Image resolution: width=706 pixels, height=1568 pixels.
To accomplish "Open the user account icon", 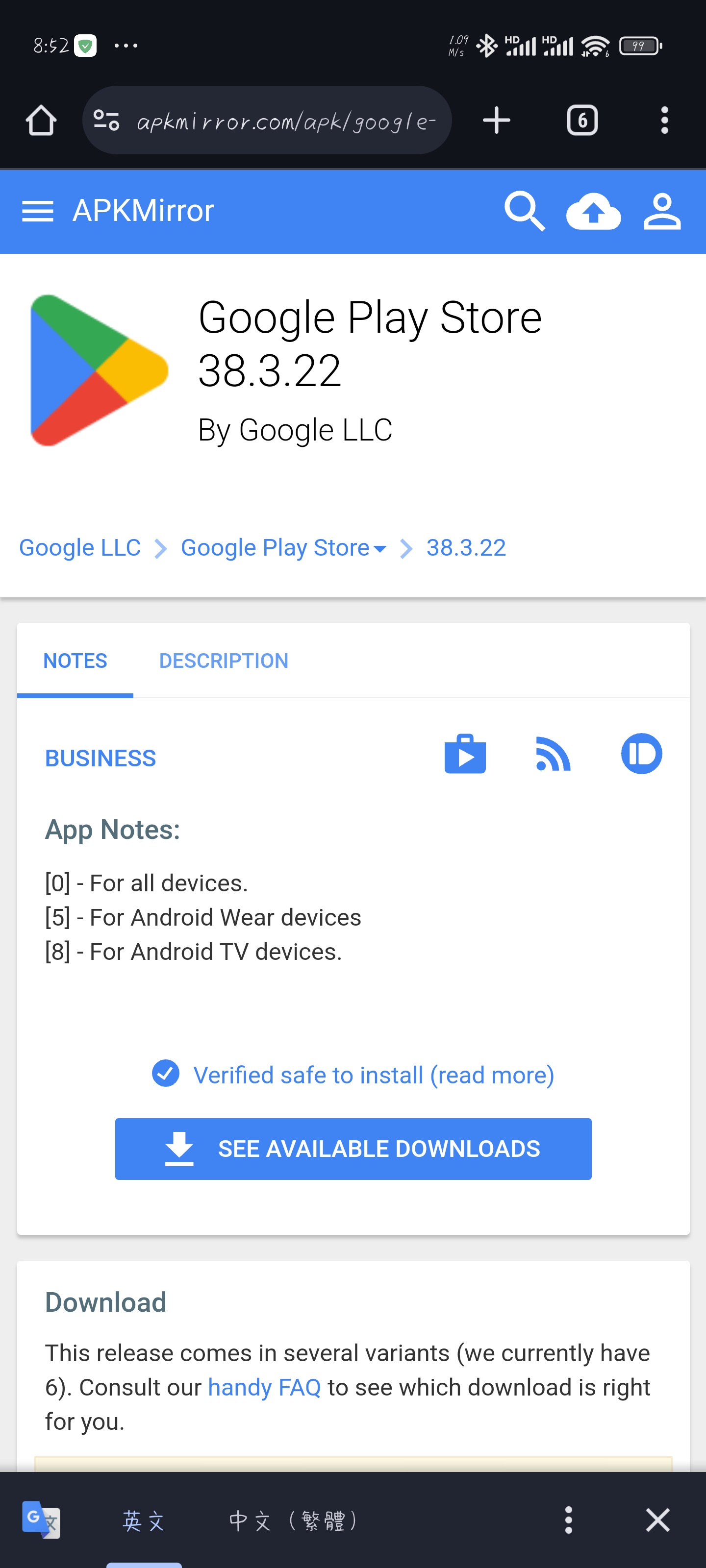I will click(661, 211).
